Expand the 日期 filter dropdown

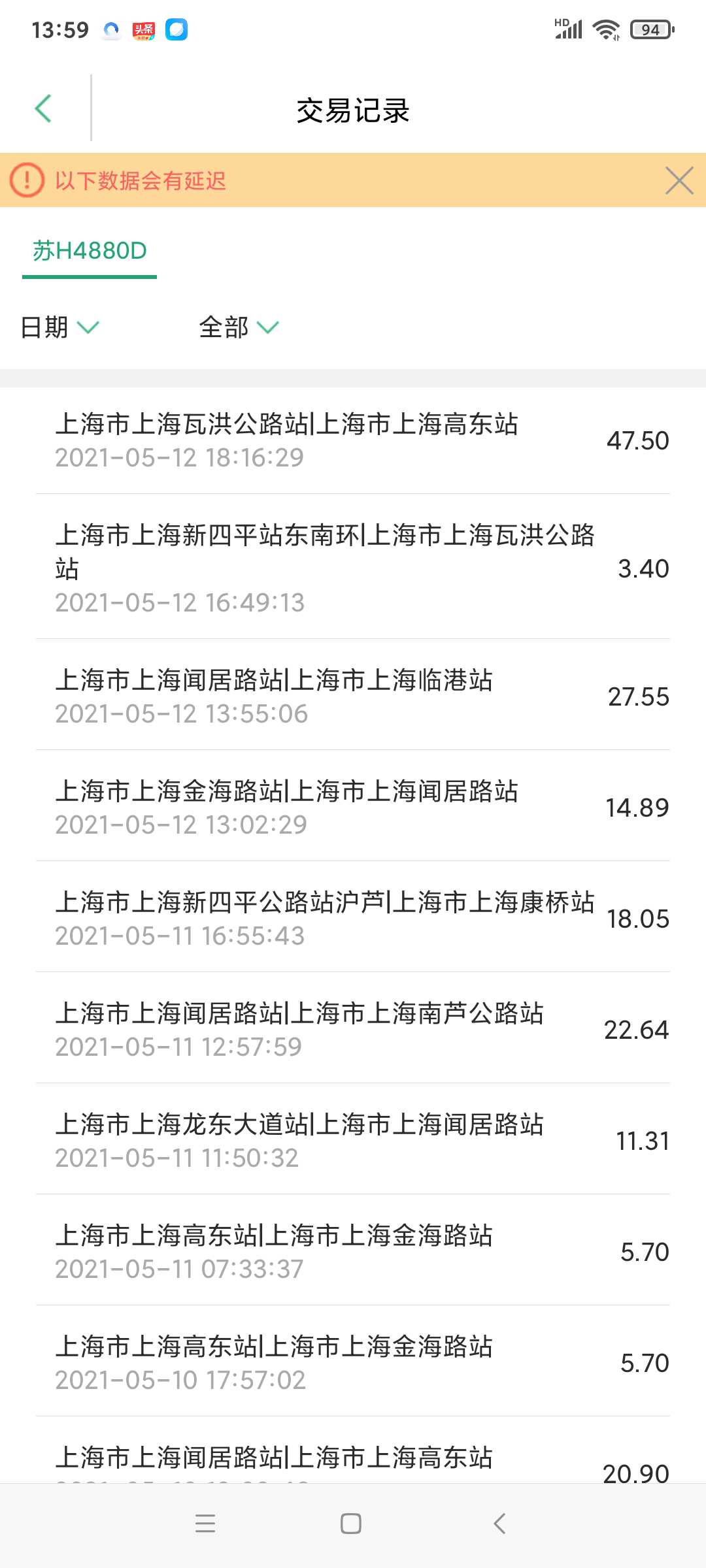[x=59, y=327]
